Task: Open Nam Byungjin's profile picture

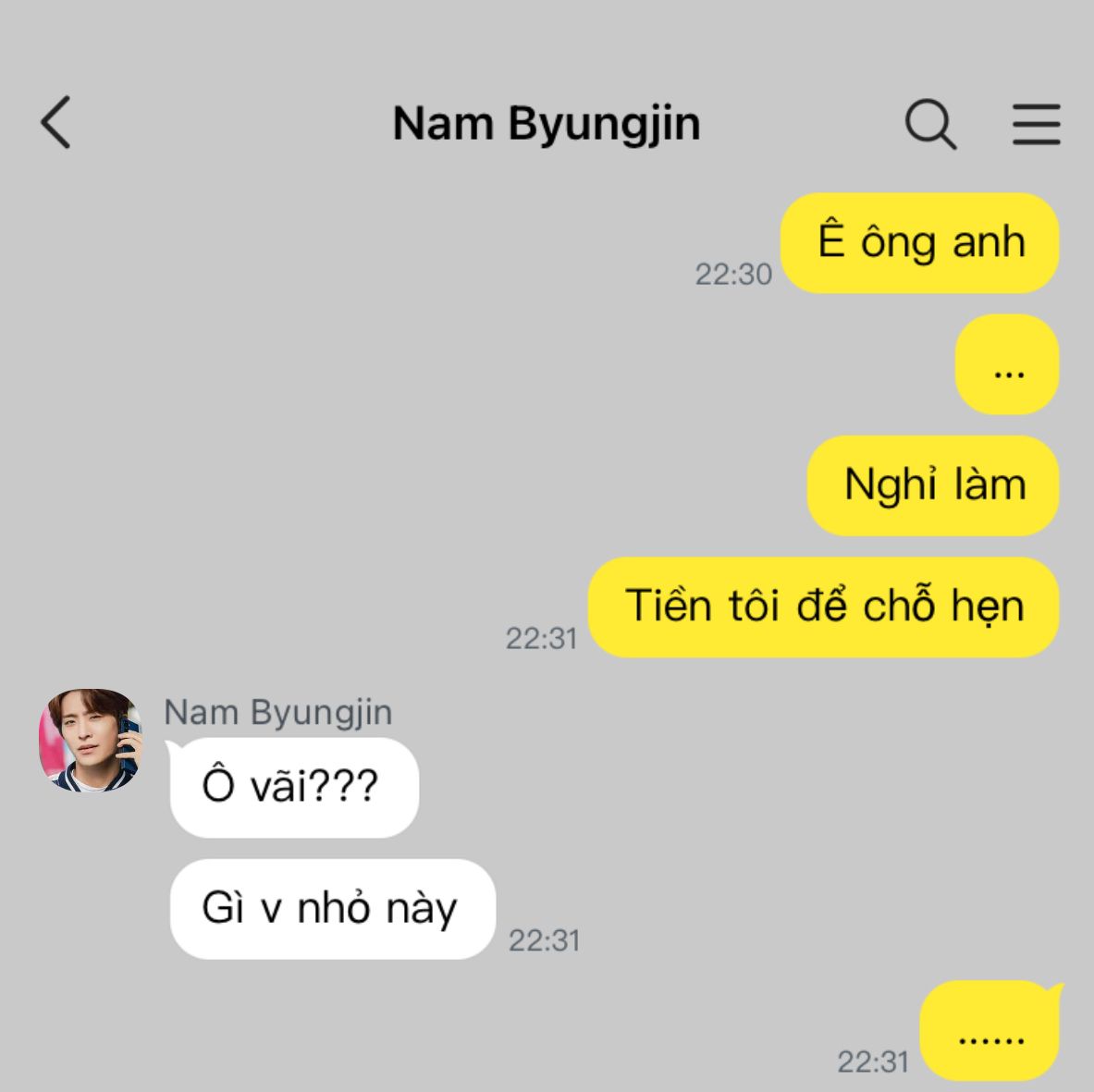Action: (x=90, y=740)
